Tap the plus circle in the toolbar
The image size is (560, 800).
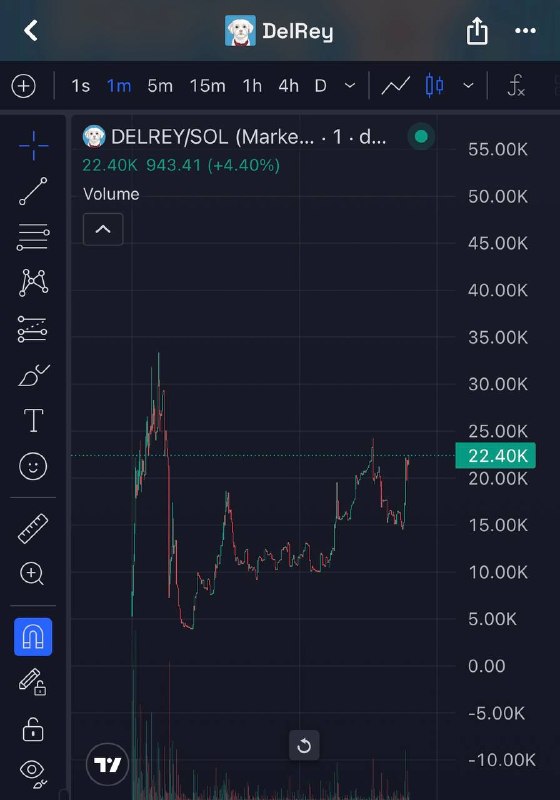click(x=23, y=86)
